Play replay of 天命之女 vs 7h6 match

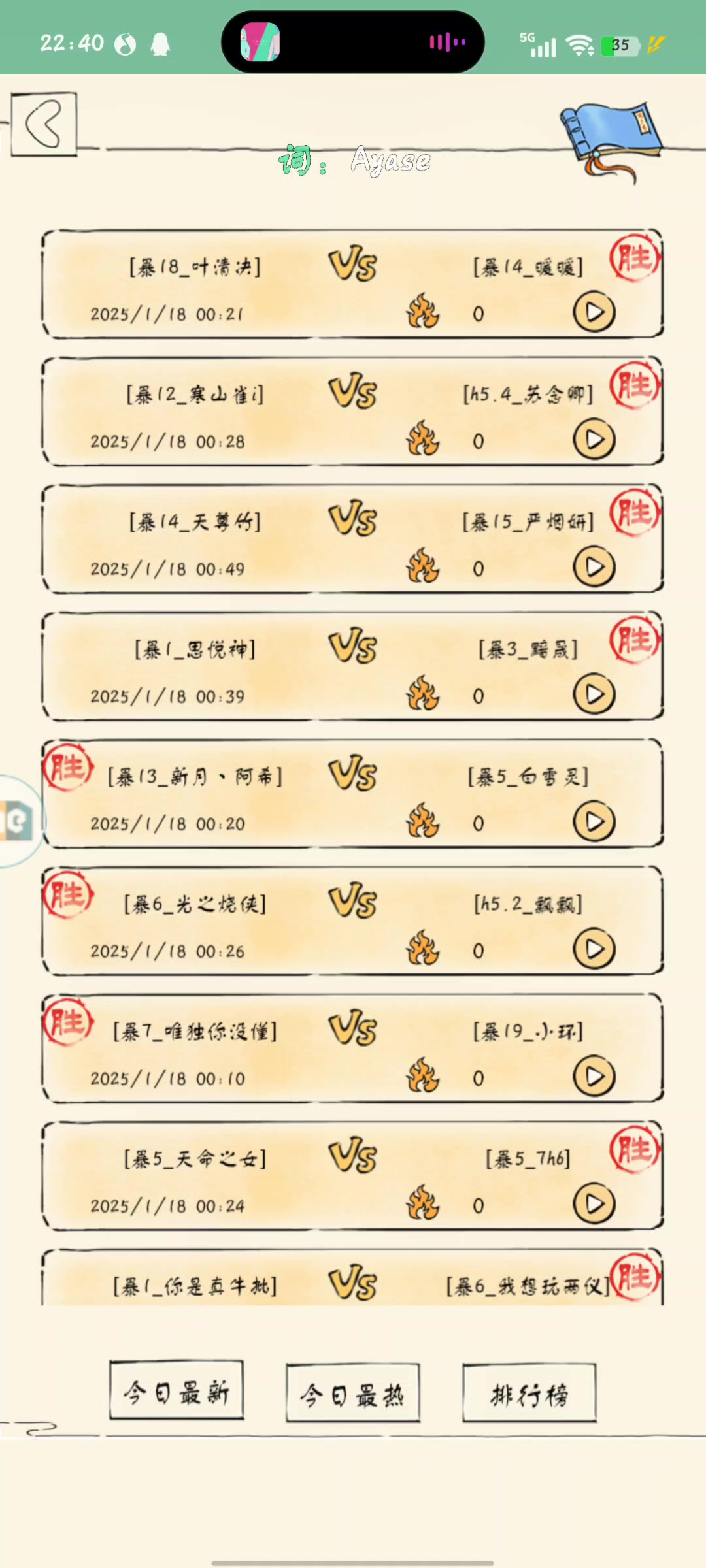click(x=594, y=1204)
